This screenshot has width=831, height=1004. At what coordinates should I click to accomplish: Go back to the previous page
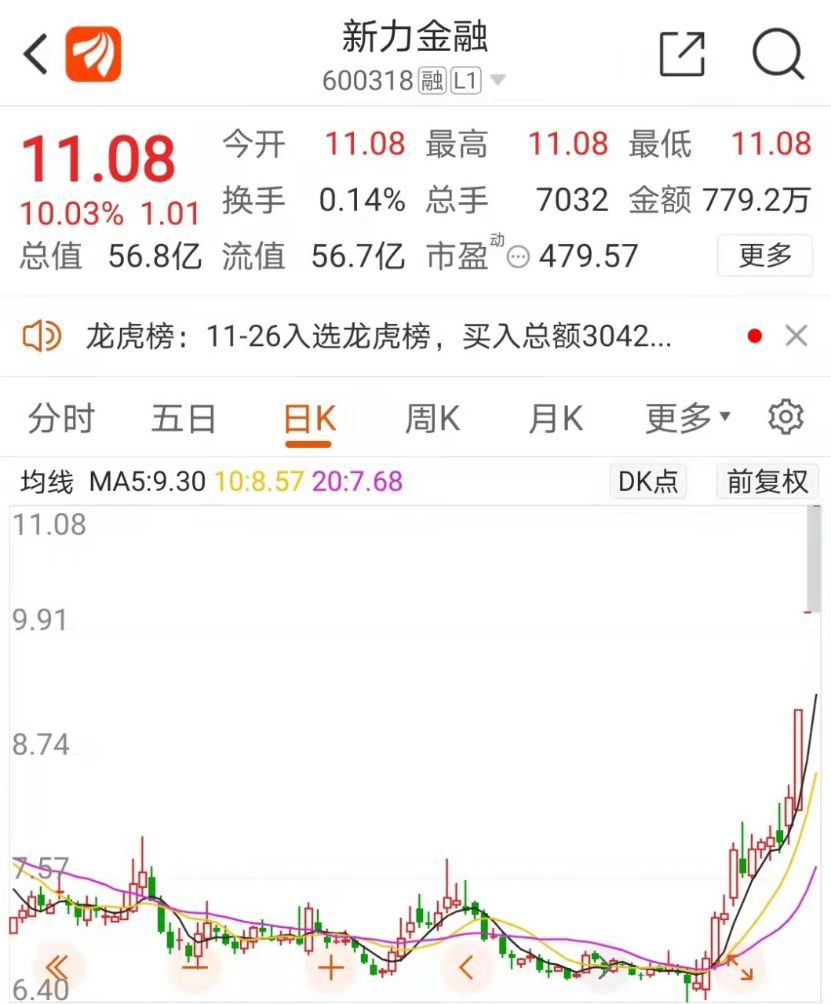(36, 54)
